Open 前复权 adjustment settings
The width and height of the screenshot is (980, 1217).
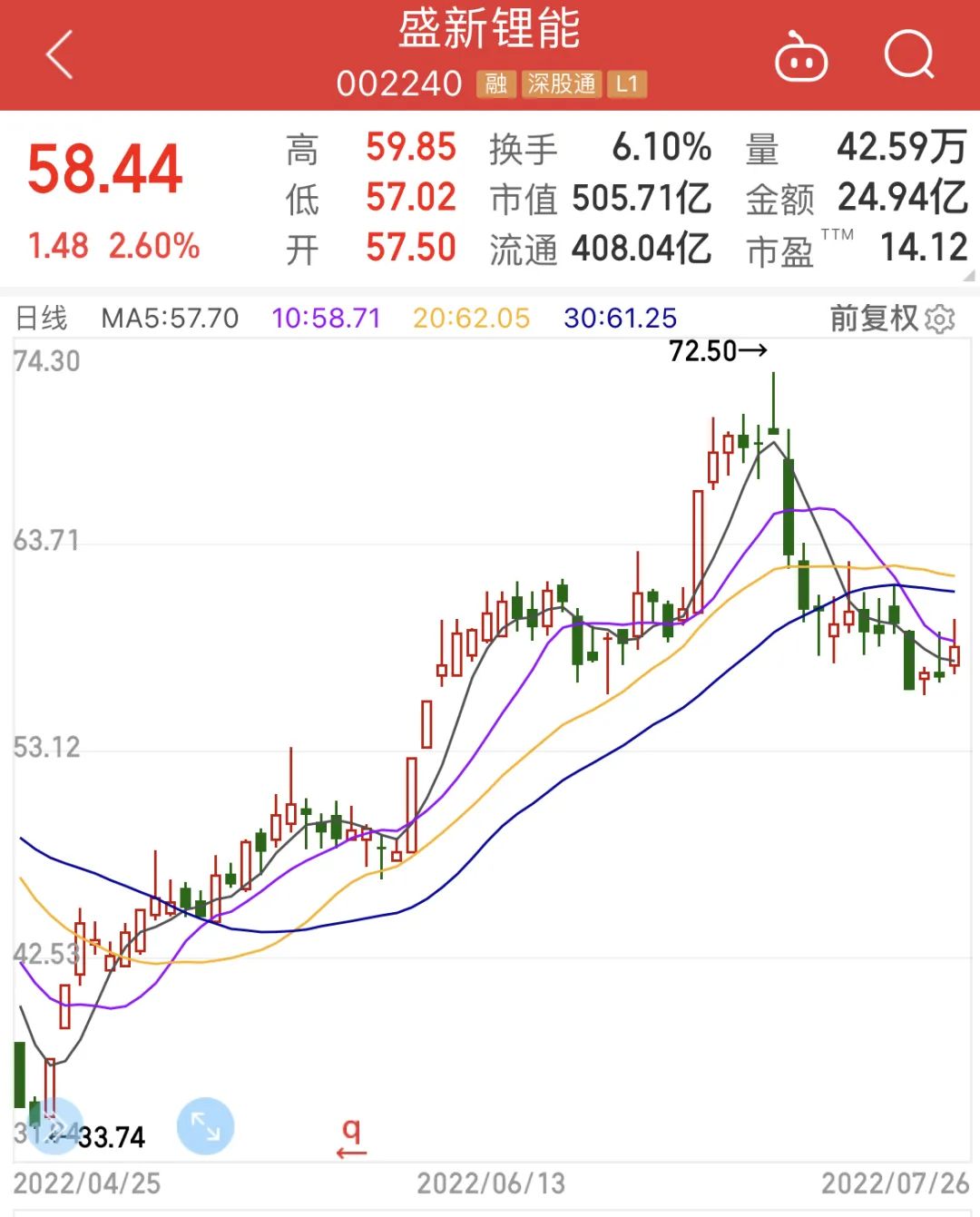click(x=892, y=319)
